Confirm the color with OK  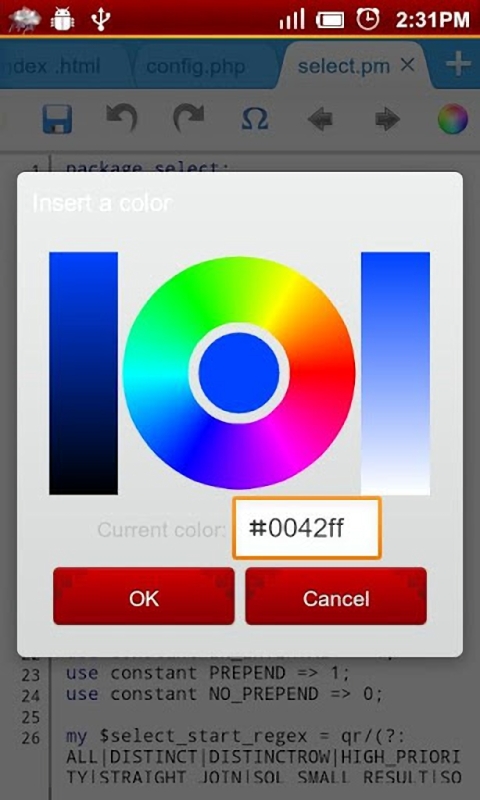click(143, 596)
